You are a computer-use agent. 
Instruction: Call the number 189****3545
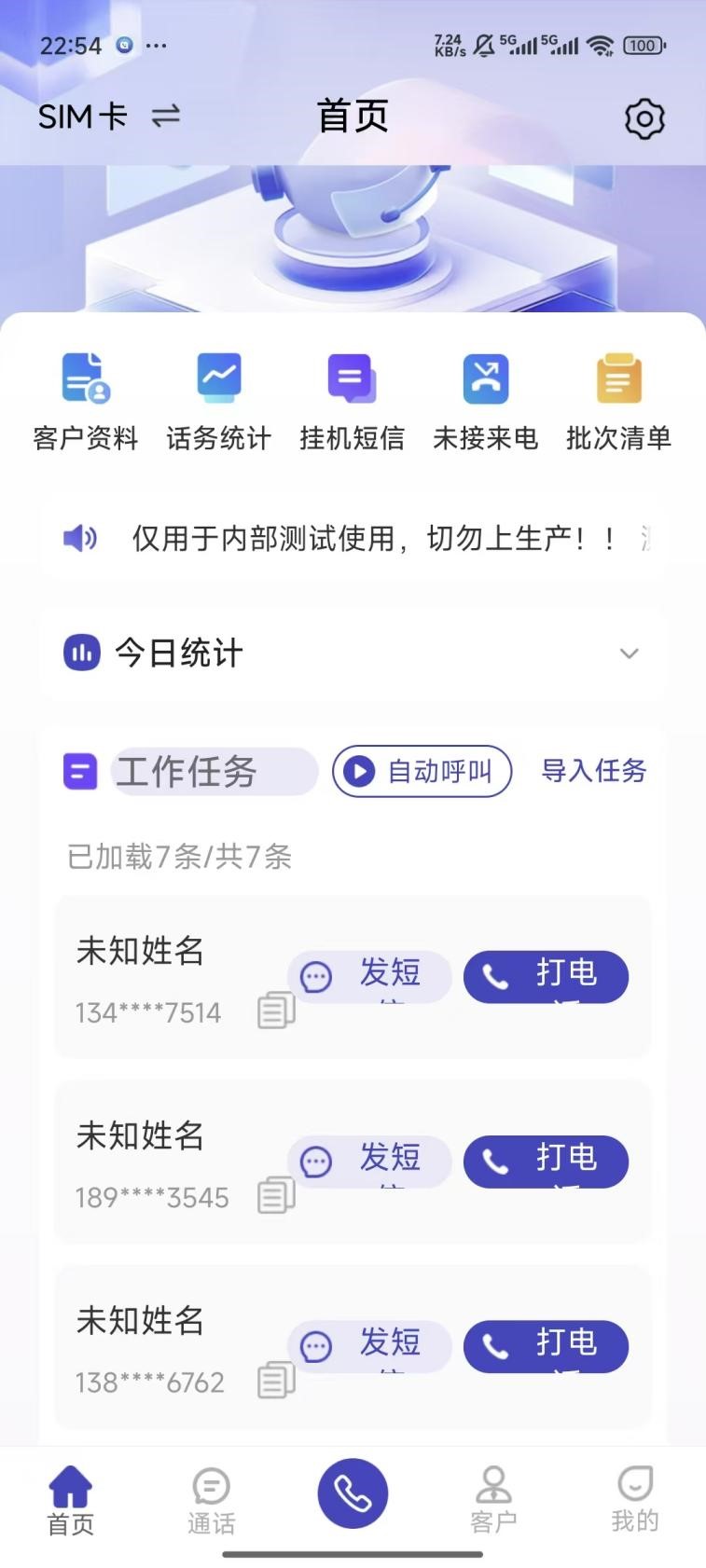point(546,1162)
